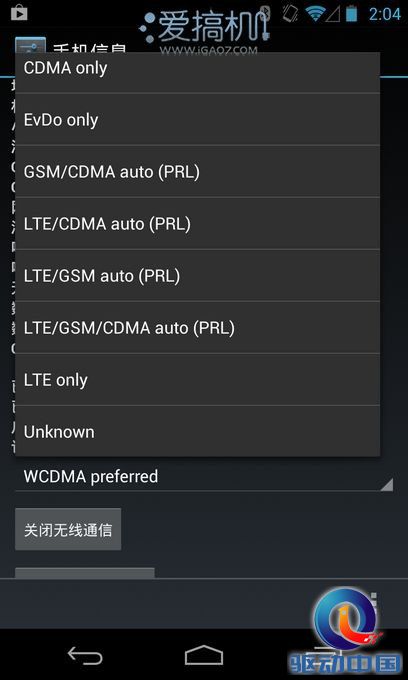Screen dimensions: 408x680
Task: Set network to LTE only
Action: tap(197, 380)
